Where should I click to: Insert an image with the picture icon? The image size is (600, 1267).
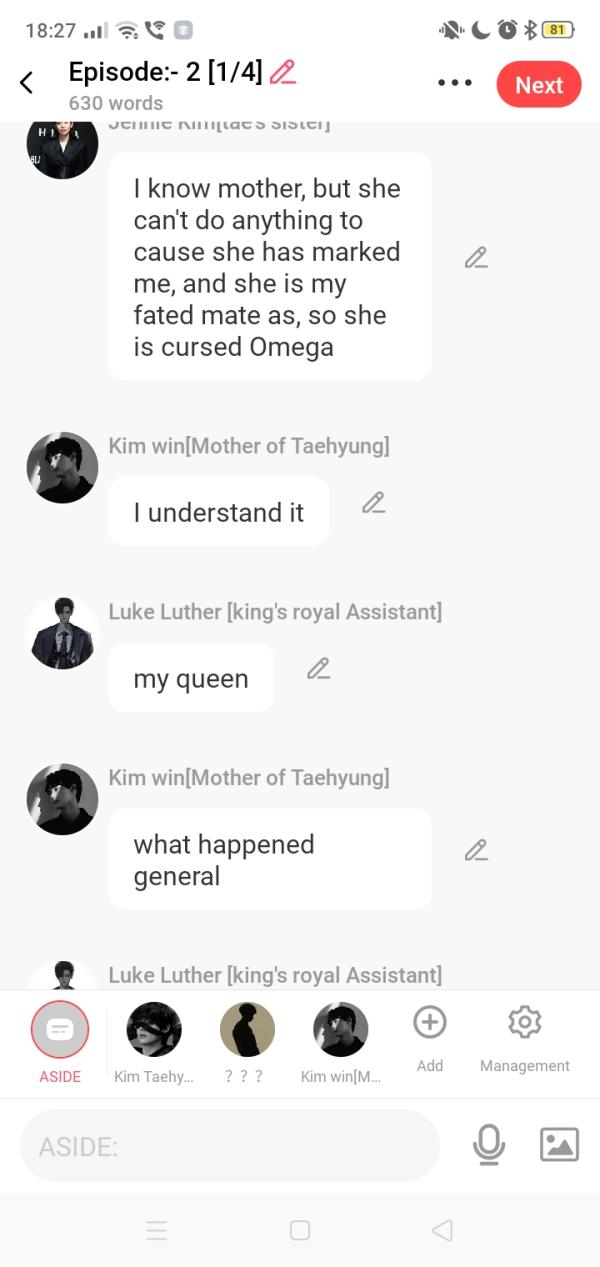tap(559, 1145)
